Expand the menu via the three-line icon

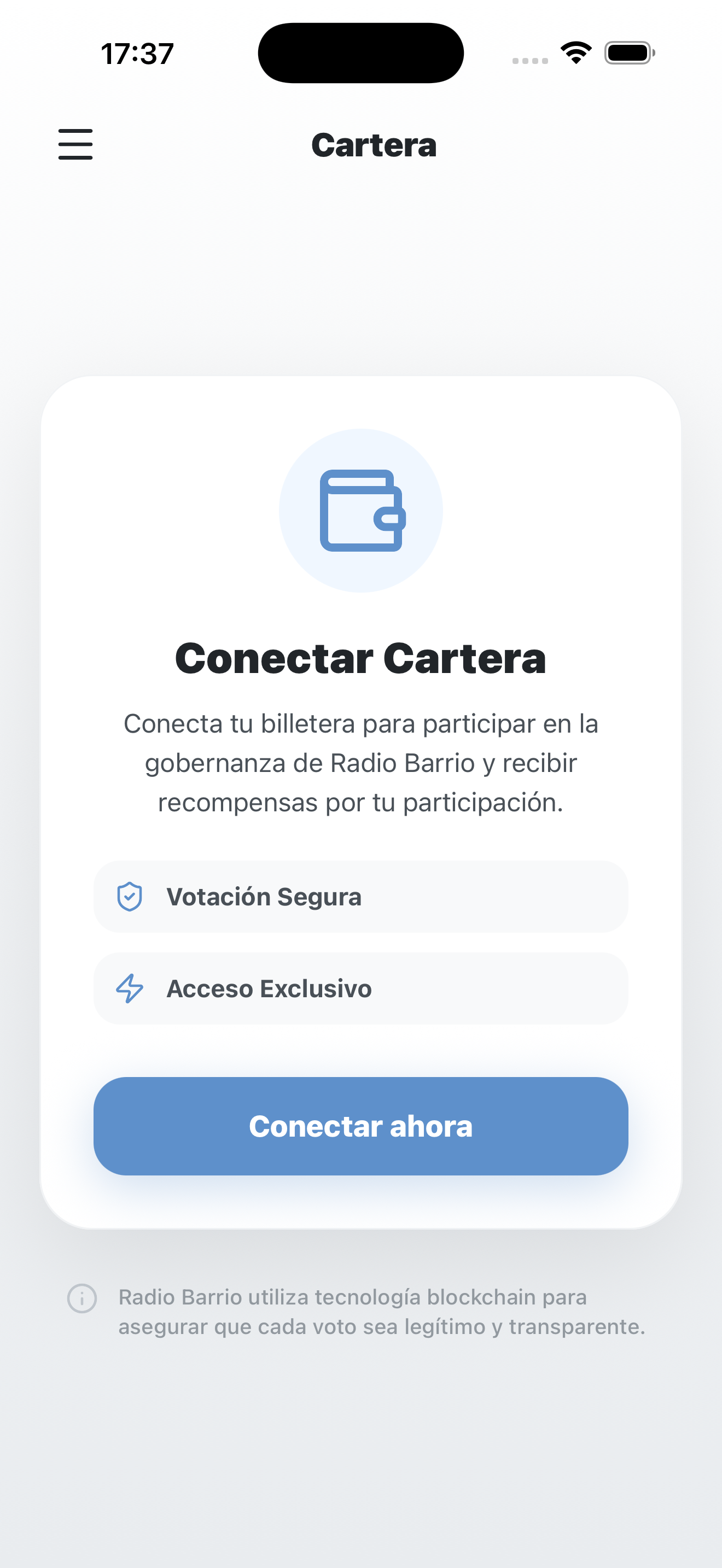75,144
